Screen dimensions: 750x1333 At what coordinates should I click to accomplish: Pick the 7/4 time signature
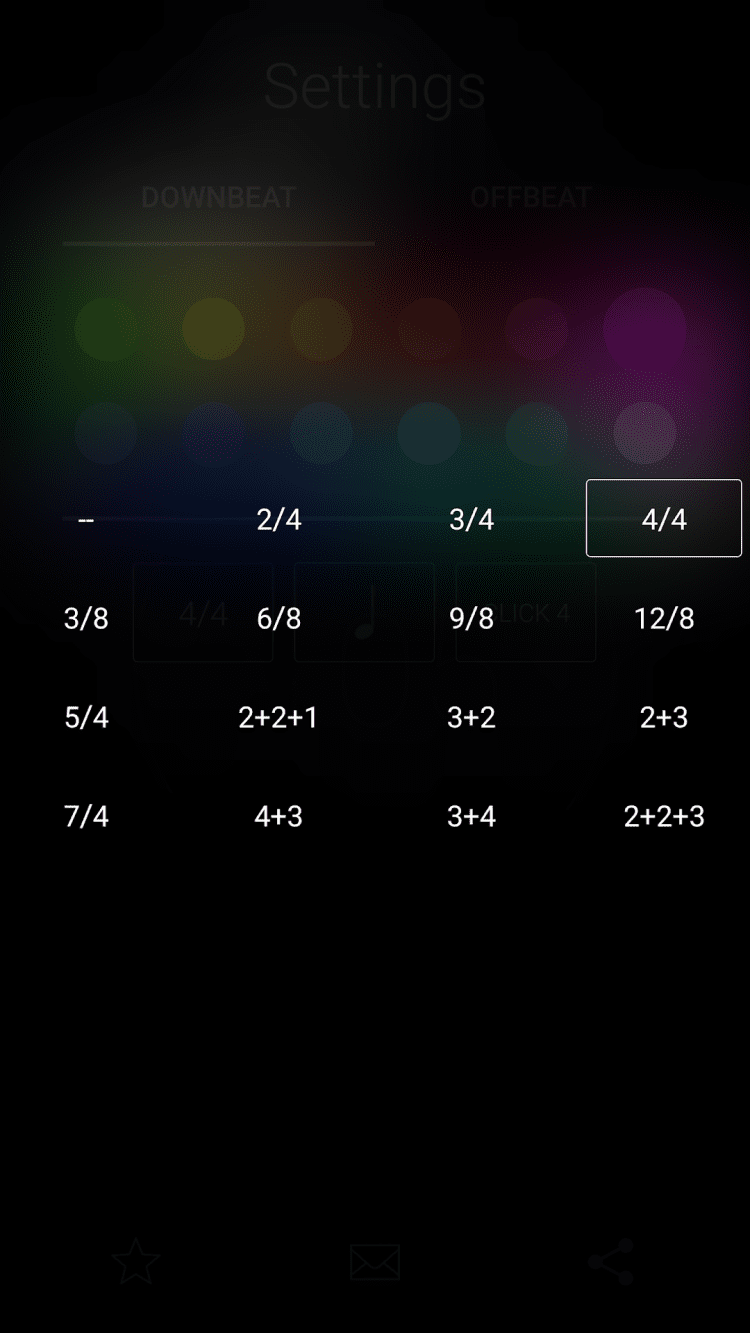(86, 816)
